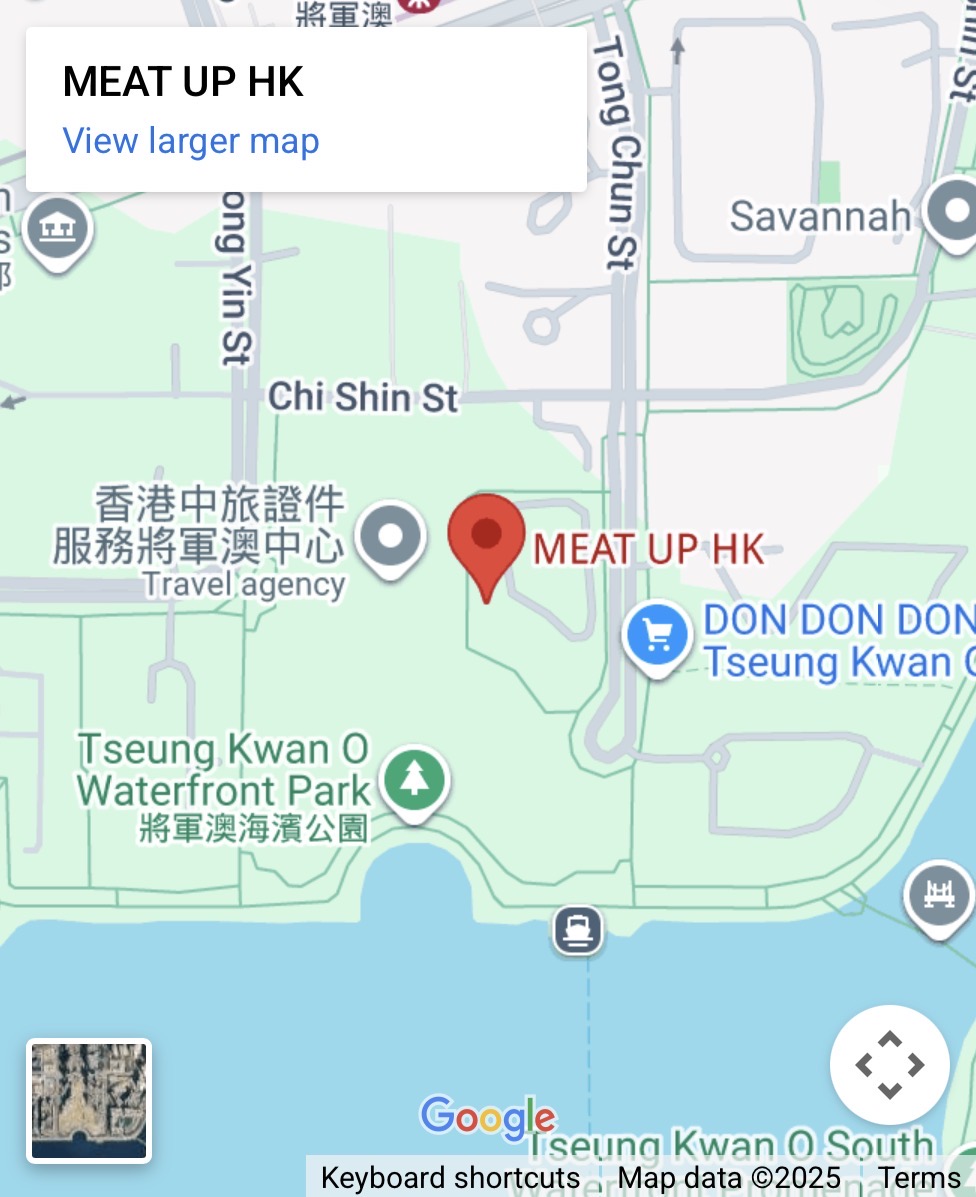The image size is (976, 1197).
Task: Switch to the satellite imagery thumbnail
Action: coord(89,1100)
